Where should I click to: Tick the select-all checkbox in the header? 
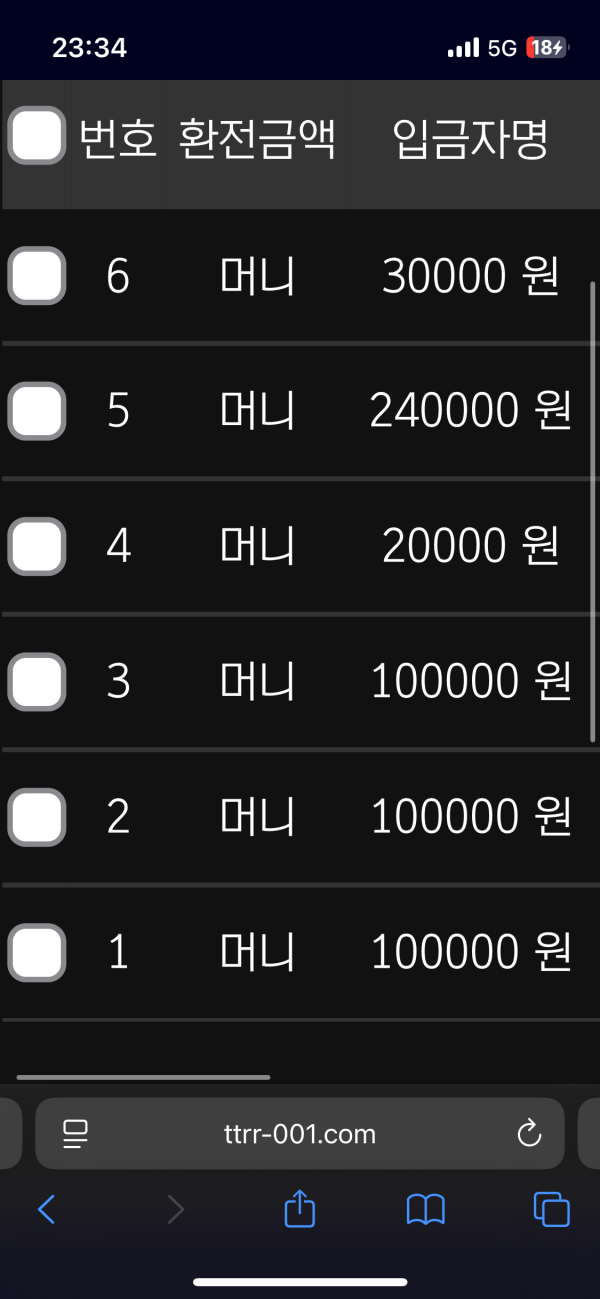tap(37, 135)
